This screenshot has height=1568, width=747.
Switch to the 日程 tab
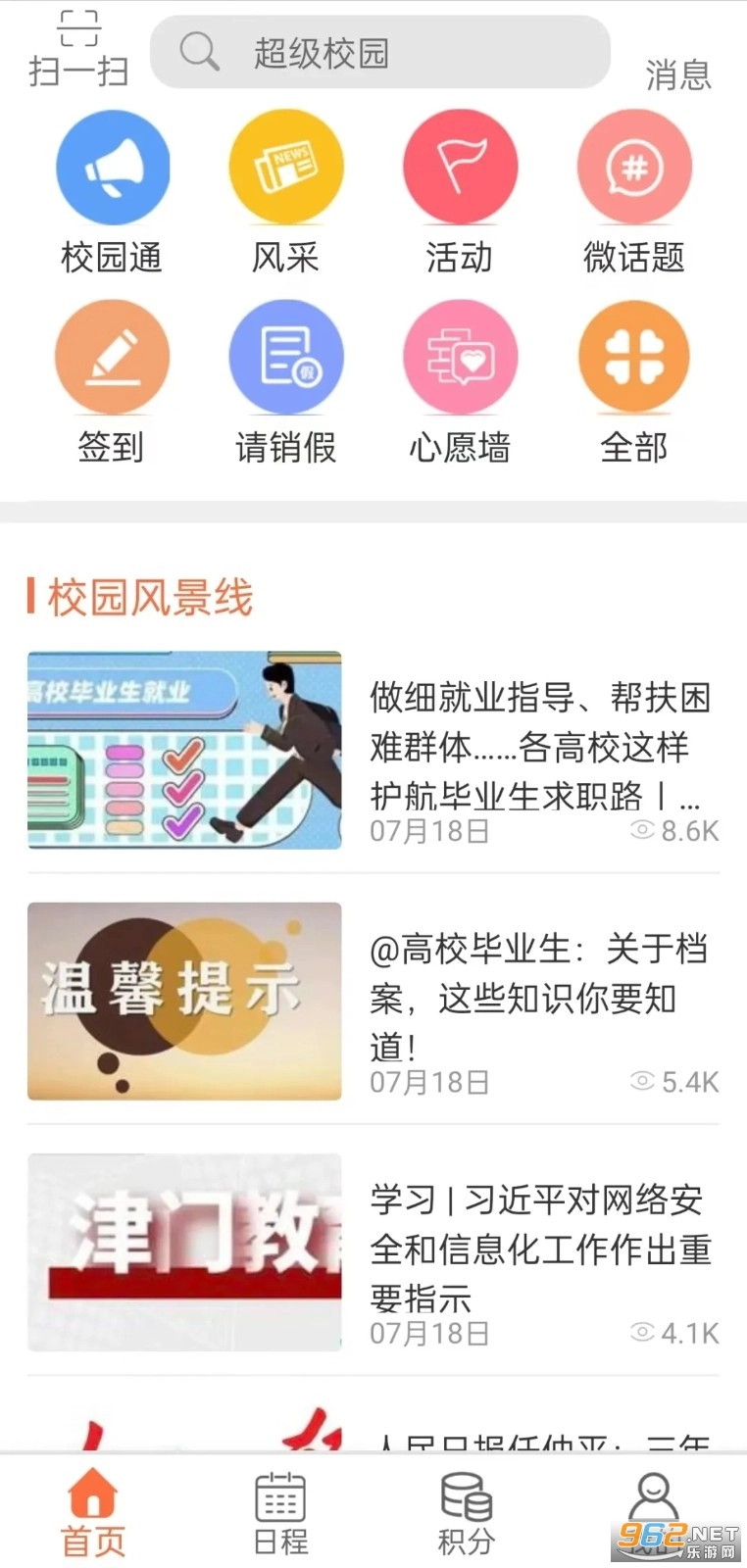point(280,1513)
